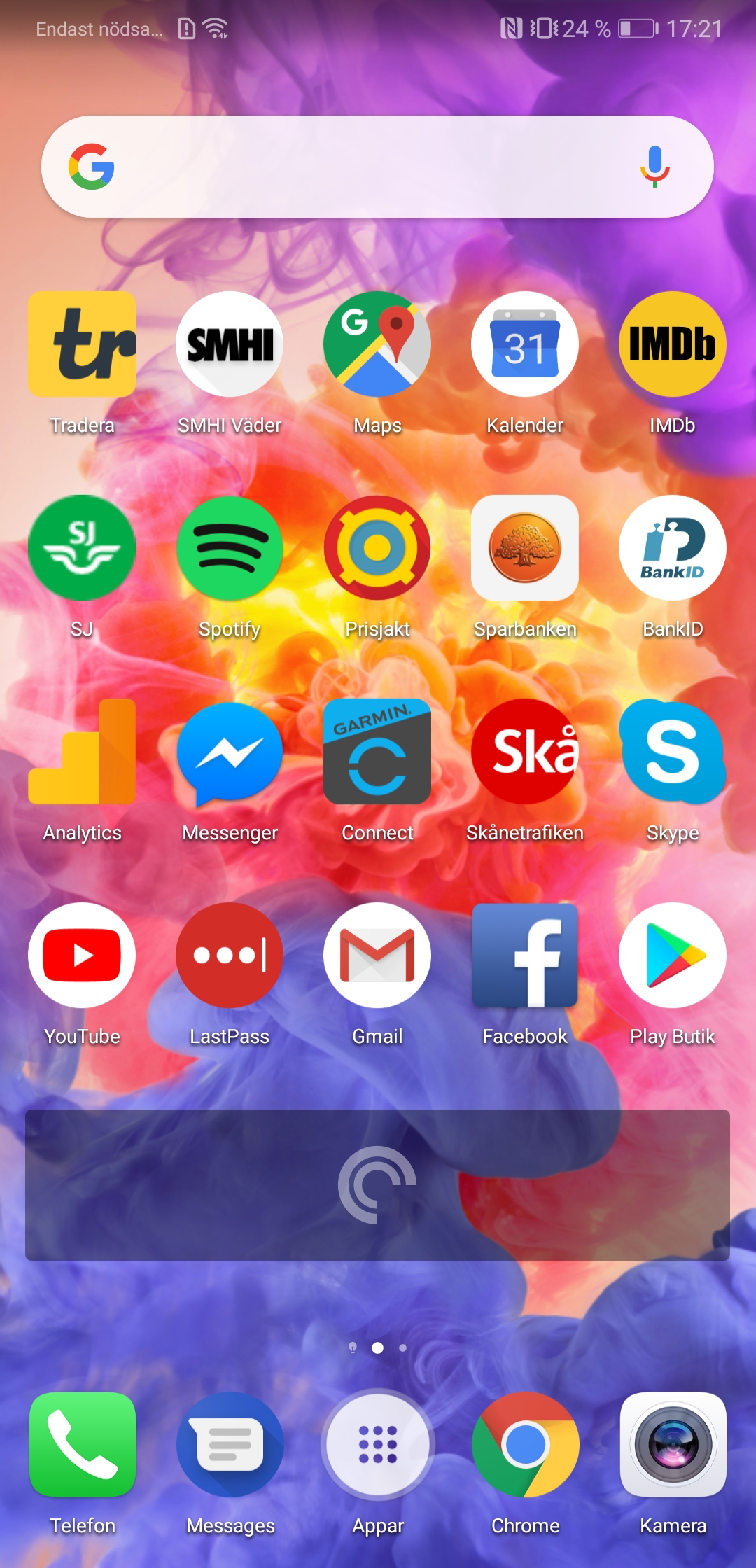The width and height of the screenshot is (756, 1568).
Task: Launch the Skånetrafiken app
Action: pyautogui.click(x=525, y=752)
